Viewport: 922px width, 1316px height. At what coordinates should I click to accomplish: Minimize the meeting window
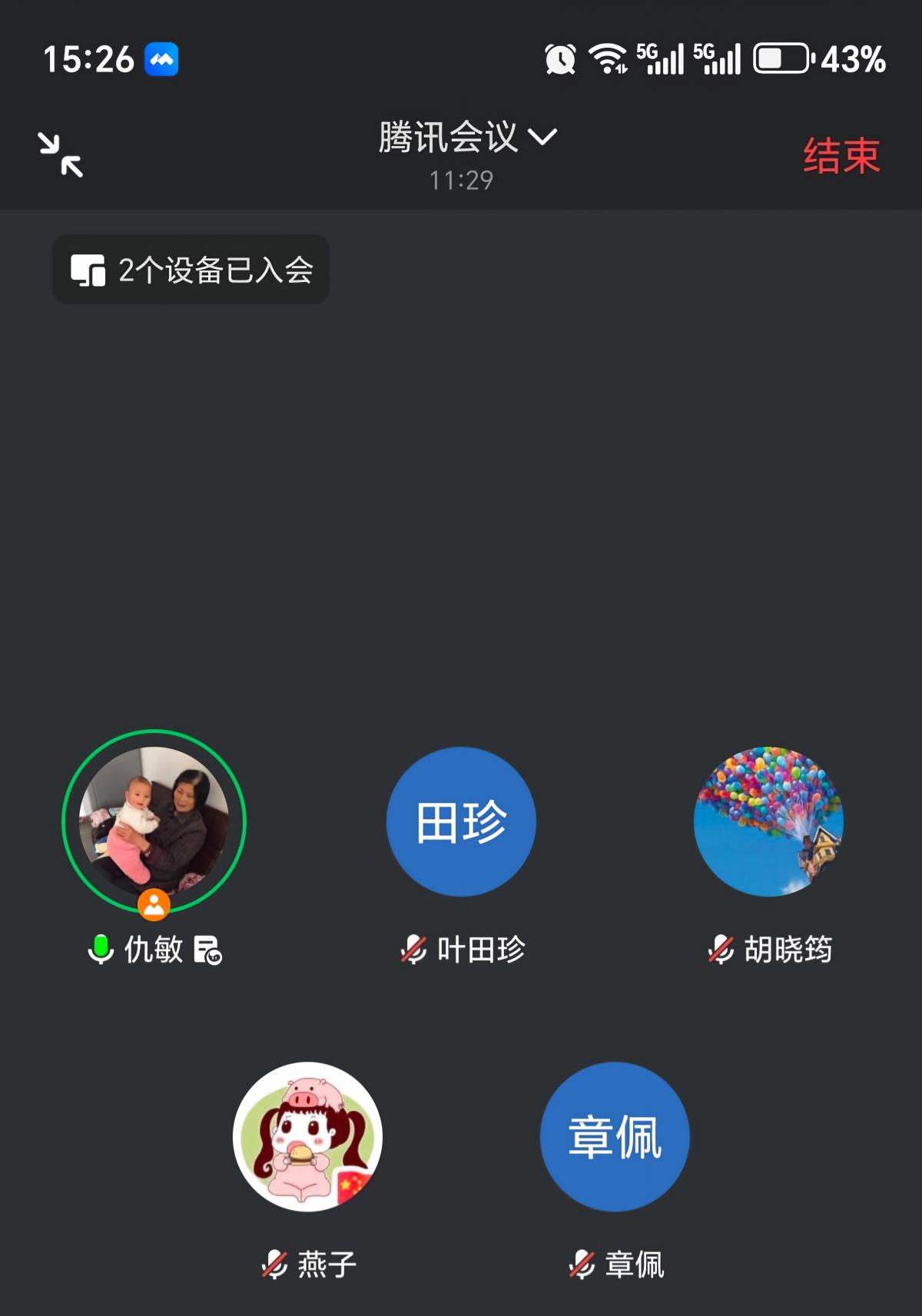(x=61, y=155)
